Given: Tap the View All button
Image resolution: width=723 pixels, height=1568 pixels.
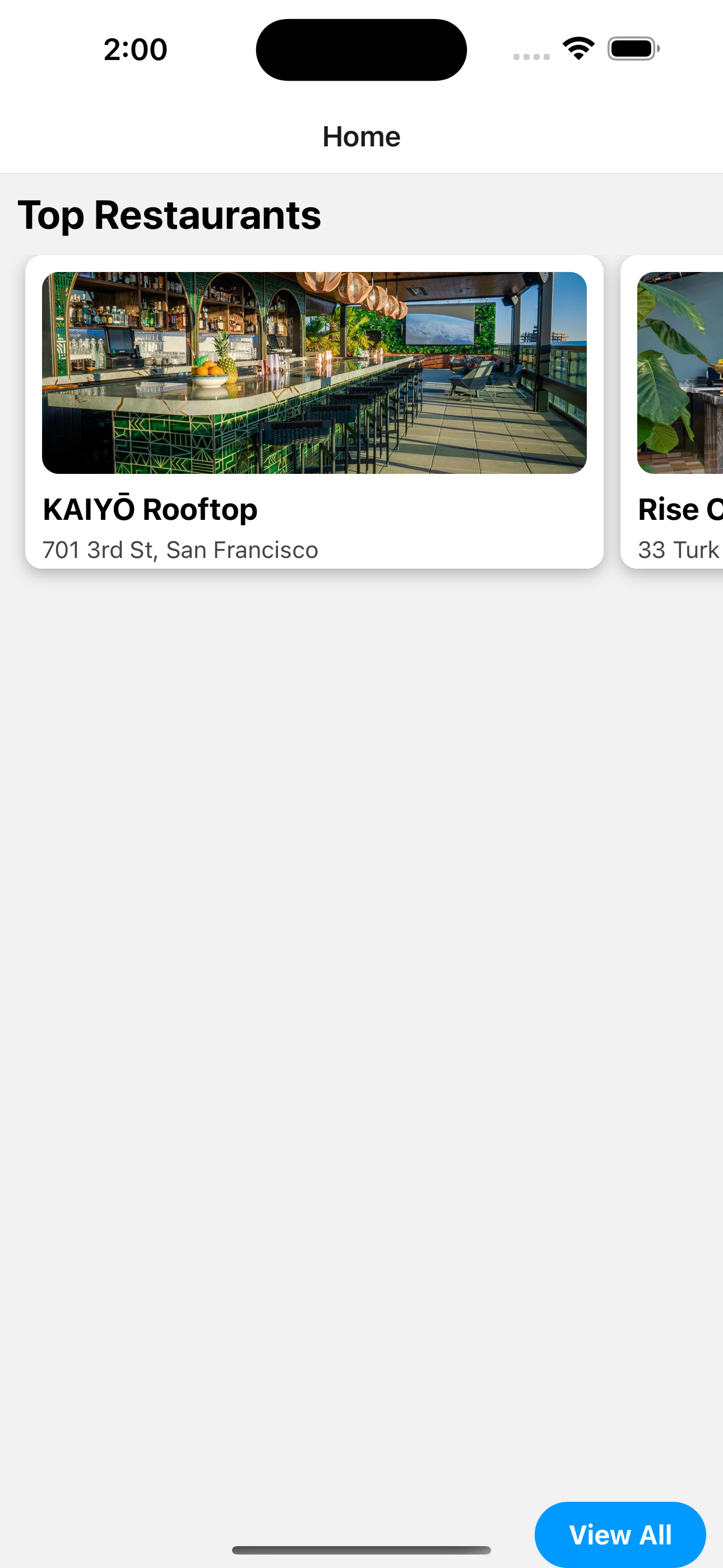Looking at the screenshot, I should coord(619,1534).
